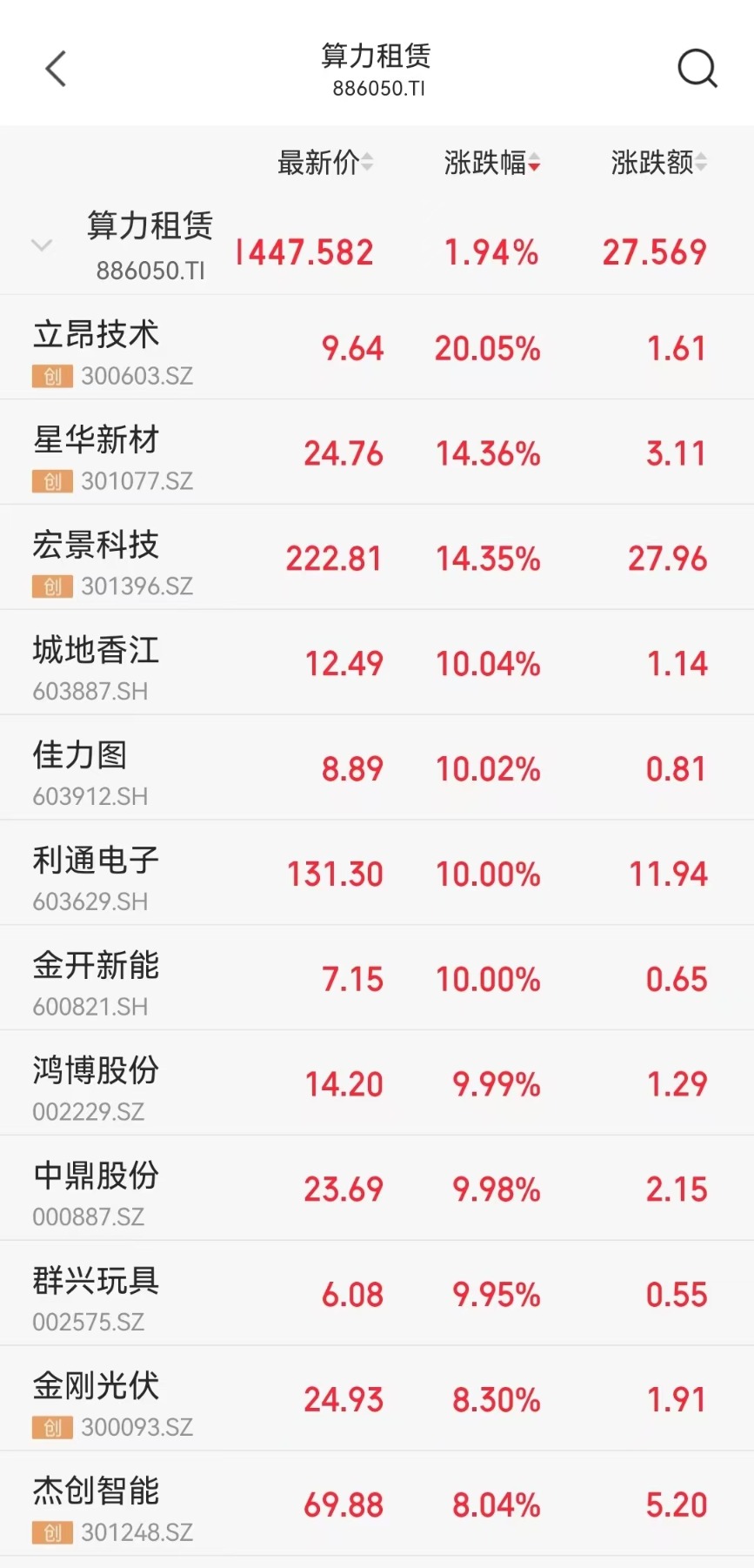This screenshot has width=754, height=1568.
Task: Sort list by 涨跌幅 column
Action: tap(492, 162)
